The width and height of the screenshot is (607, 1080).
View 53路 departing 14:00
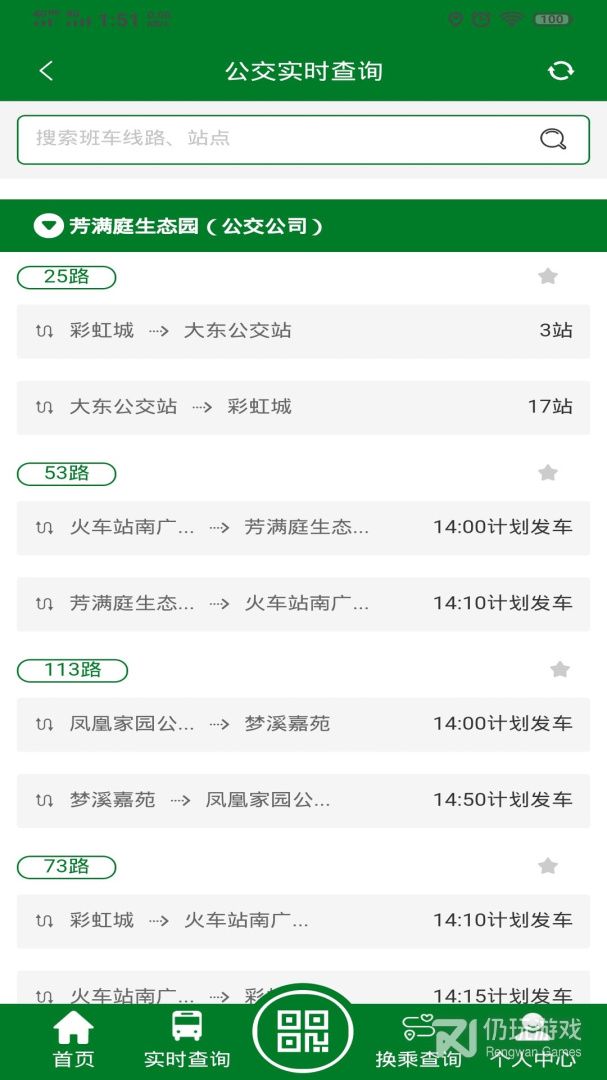coord(303,527)
